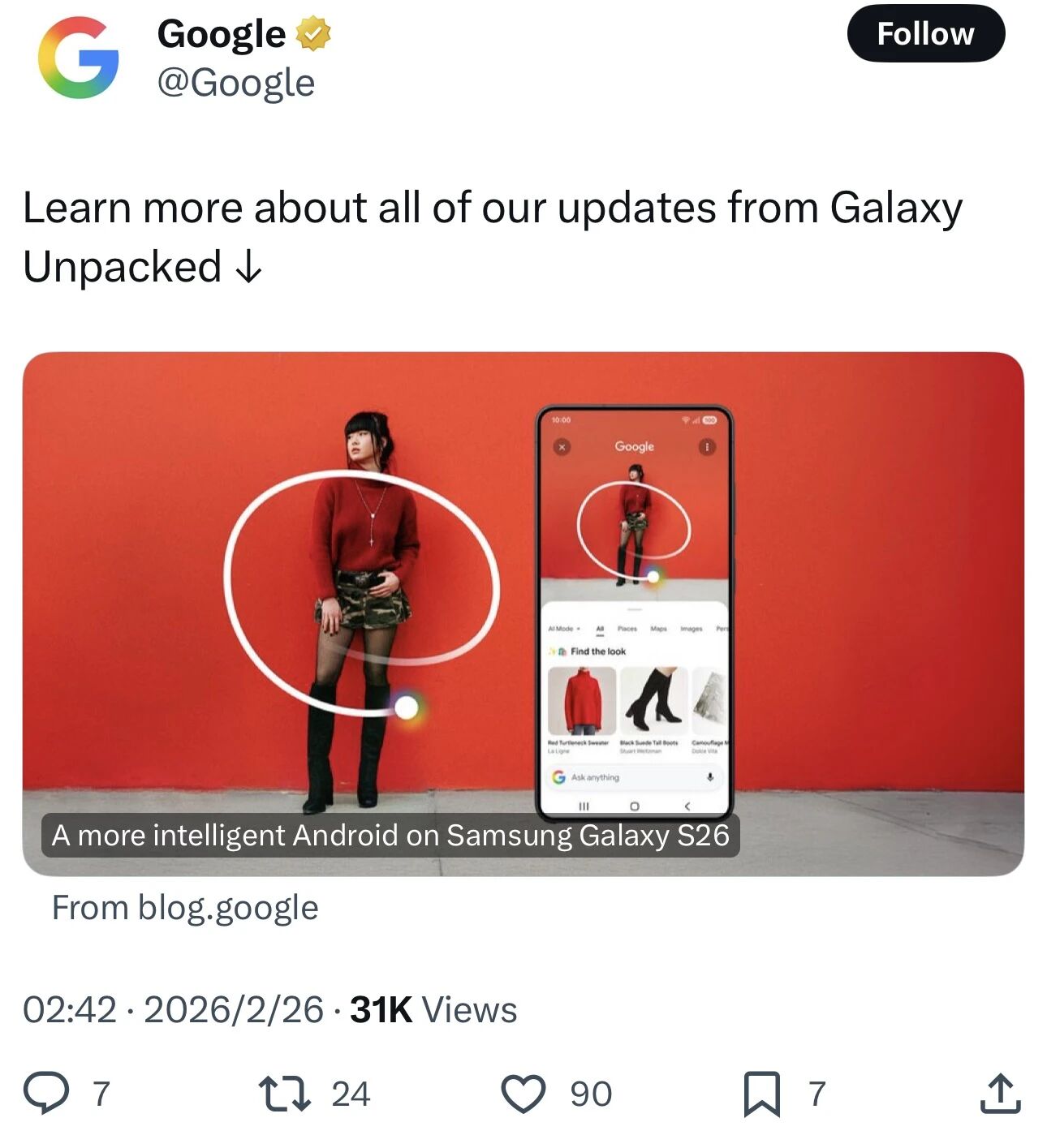The width and height of the screenshot is (1047, 1148).
Task: Open the Google account name
Action: coord(222,34)
